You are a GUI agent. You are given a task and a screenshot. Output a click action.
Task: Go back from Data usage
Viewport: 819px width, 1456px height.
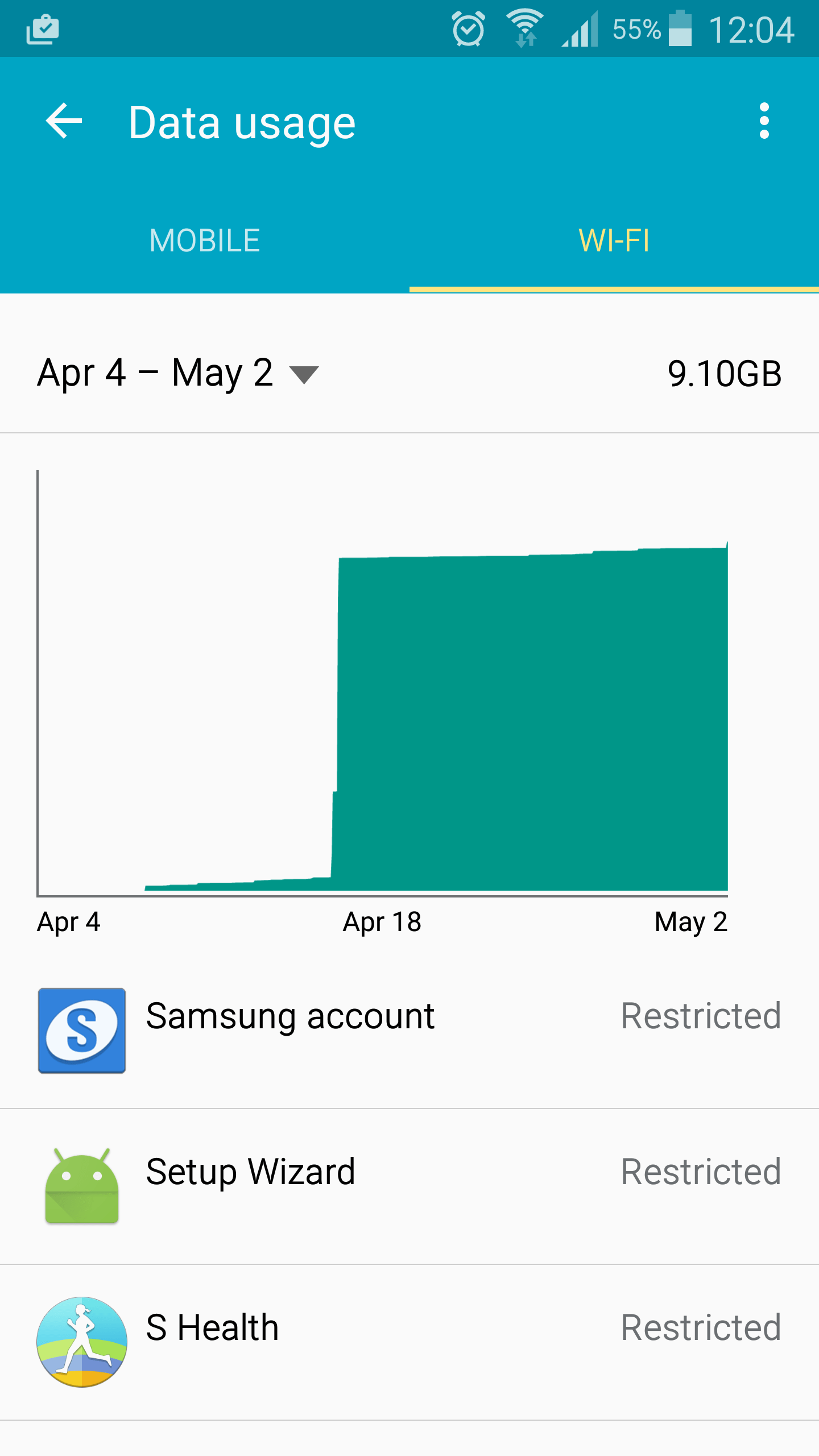64,121
